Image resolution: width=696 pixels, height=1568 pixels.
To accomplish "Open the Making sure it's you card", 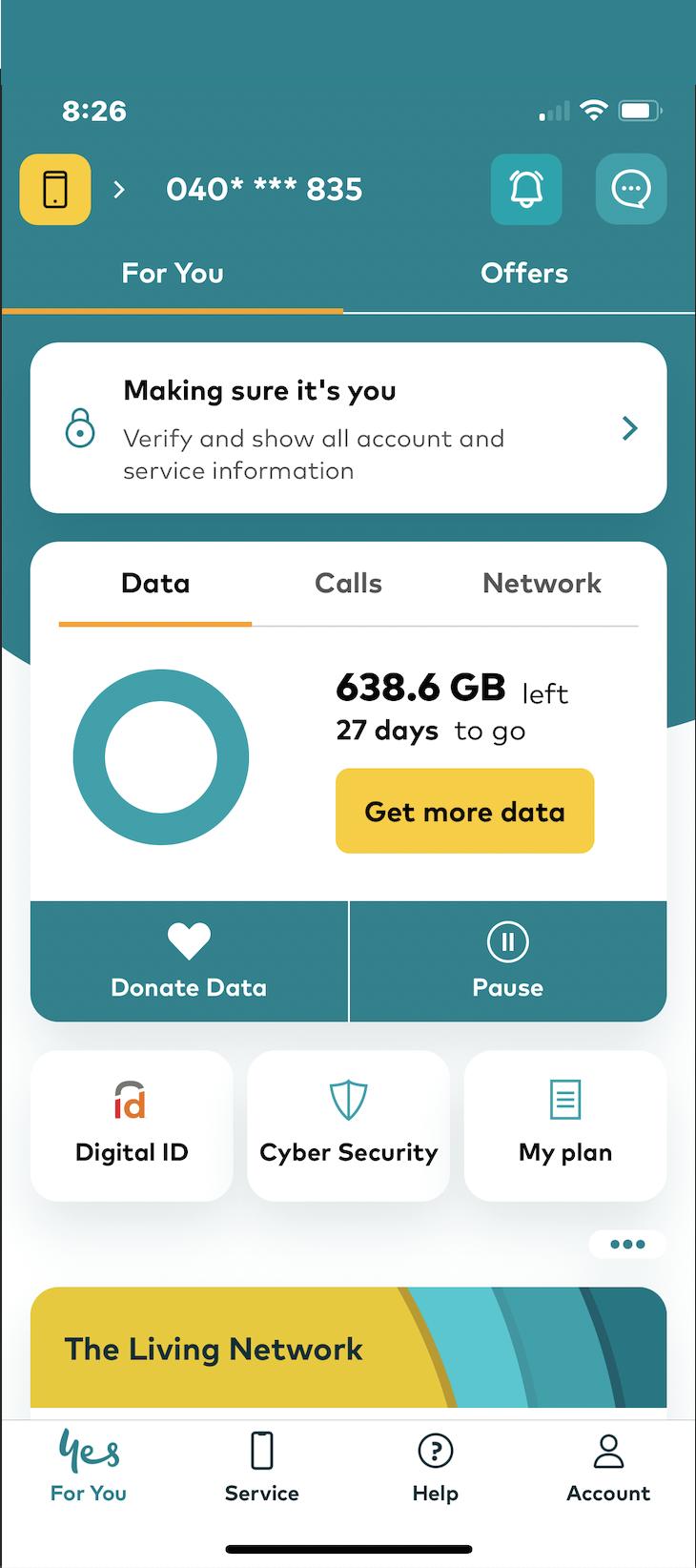I will pos(348,428).
